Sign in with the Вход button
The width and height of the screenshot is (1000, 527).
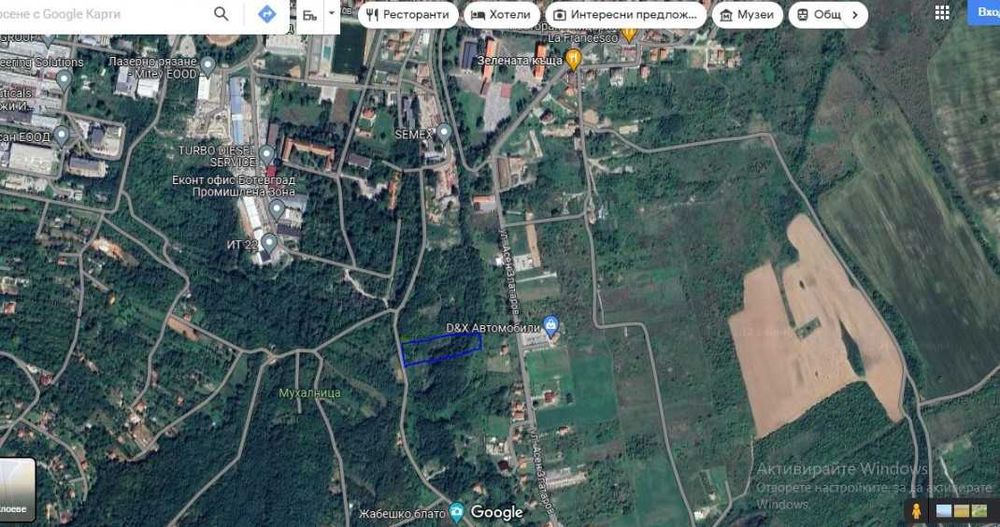pyautogui.click(x=984, y=11)
